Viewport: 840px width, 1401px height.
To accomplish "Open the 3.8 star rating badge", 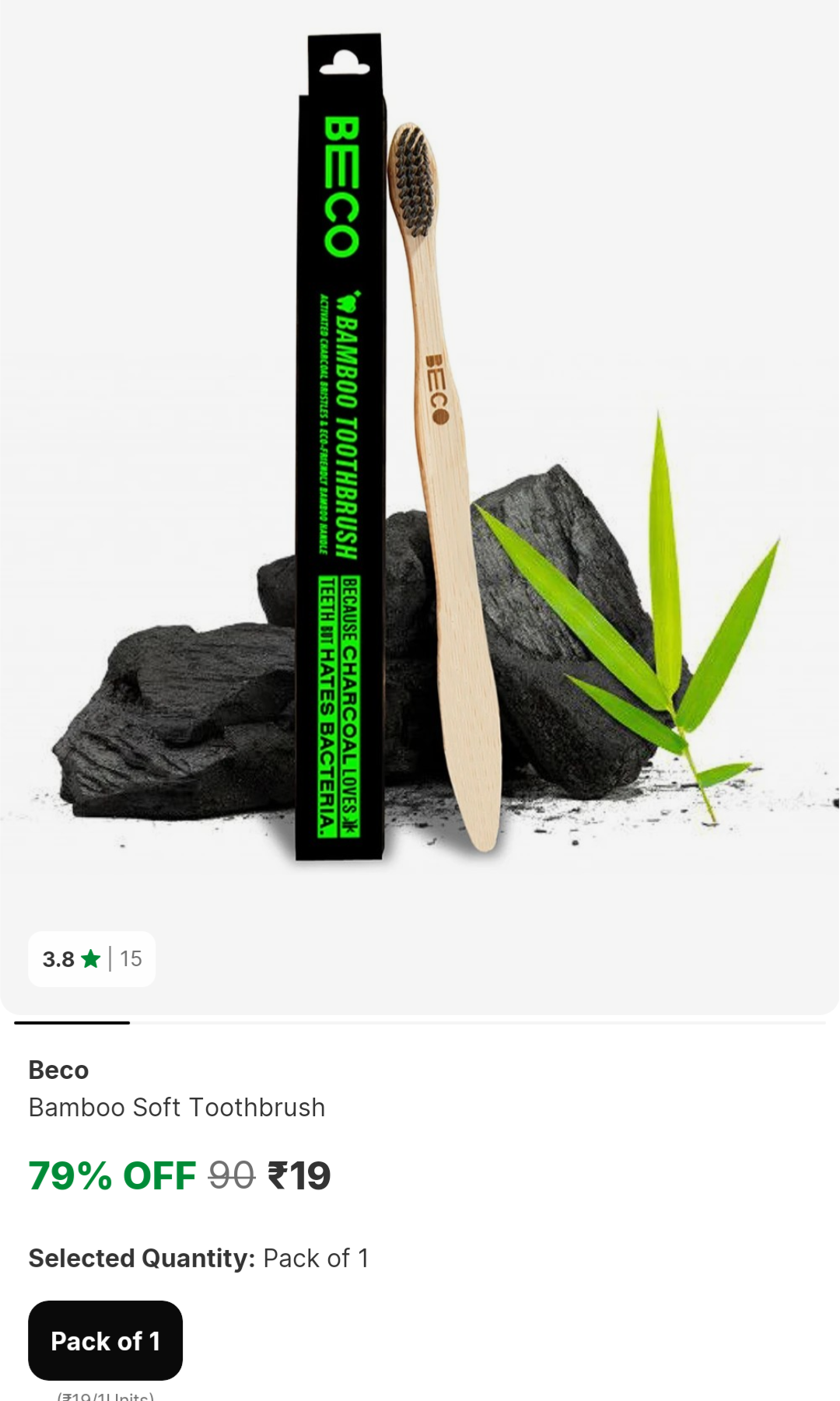I will tap(92, 958).
